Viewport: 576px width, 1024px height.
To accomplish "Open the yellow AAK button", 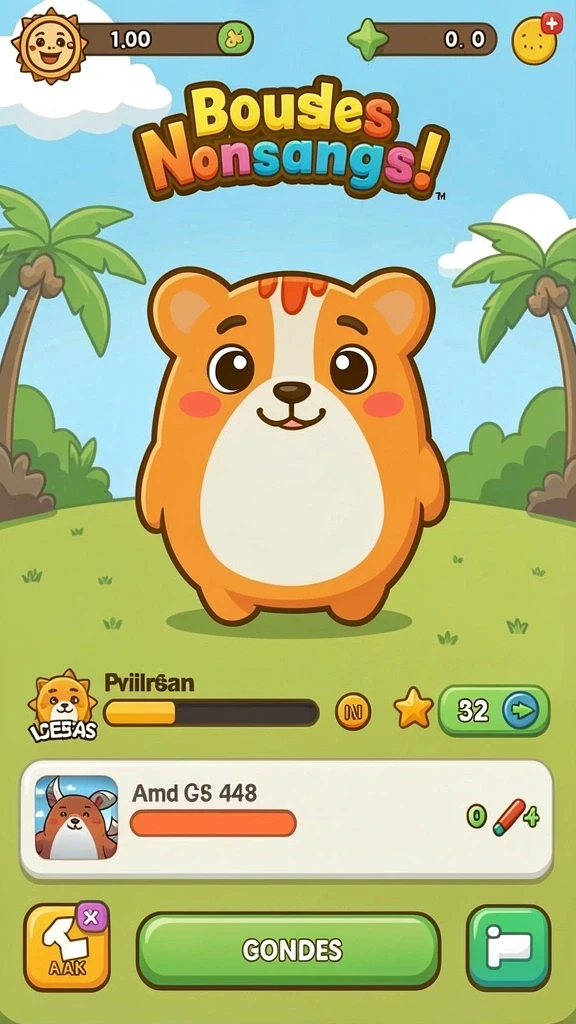I will pos(67,948).
